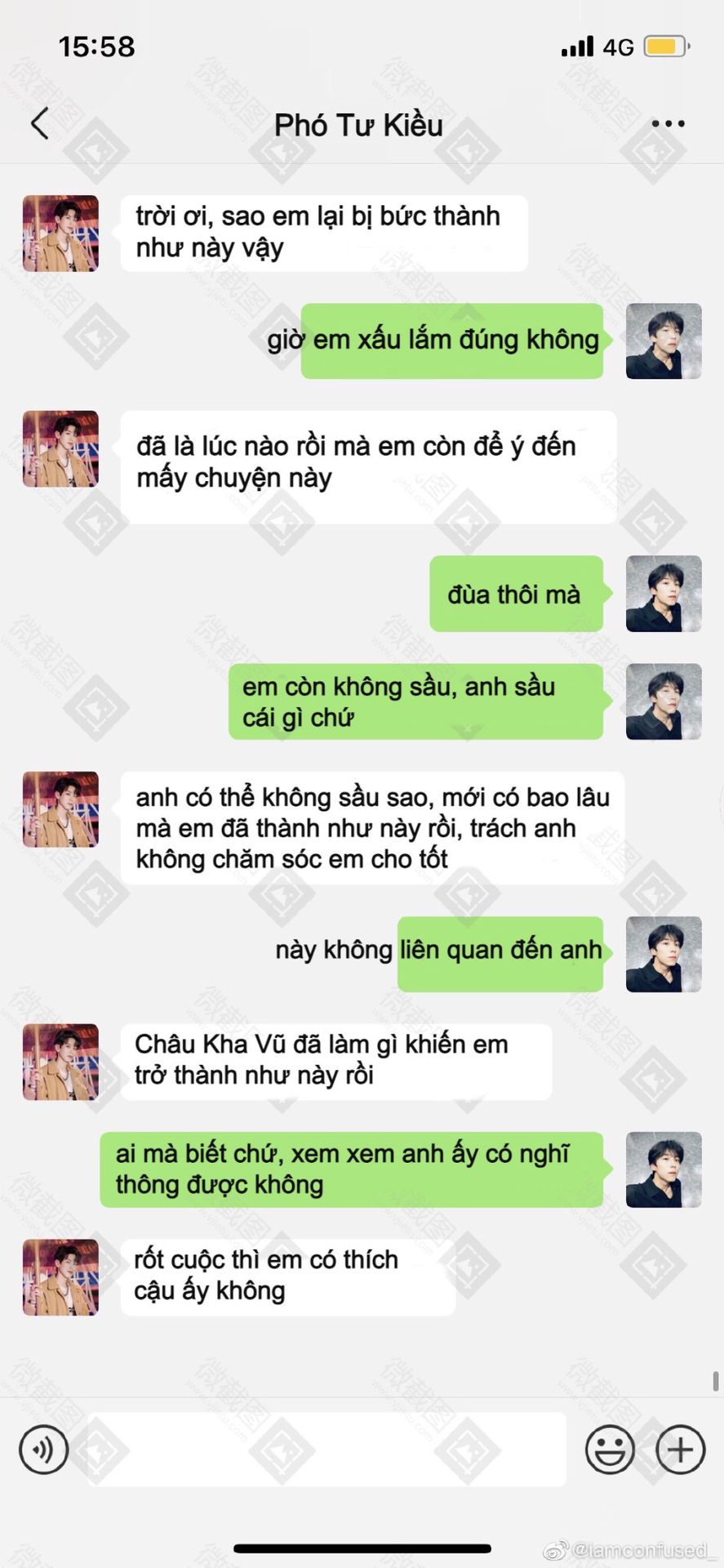The height and width of the screenshot is (1568, 724).
Task: Tap the message text field
Action: 326,1450
